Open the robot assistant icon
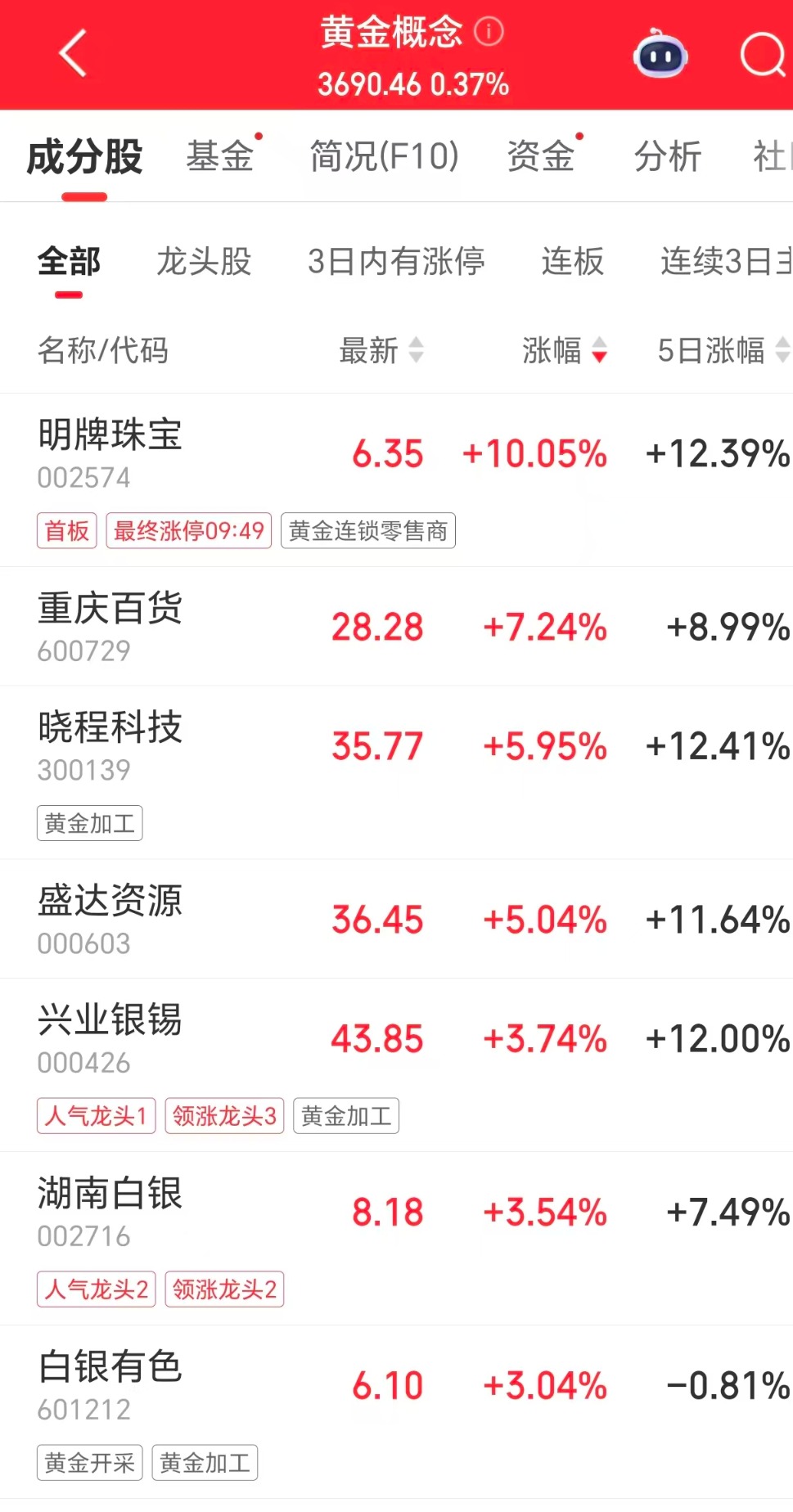The width and height of the screenshot is (793, 1512). coord(660,56)
